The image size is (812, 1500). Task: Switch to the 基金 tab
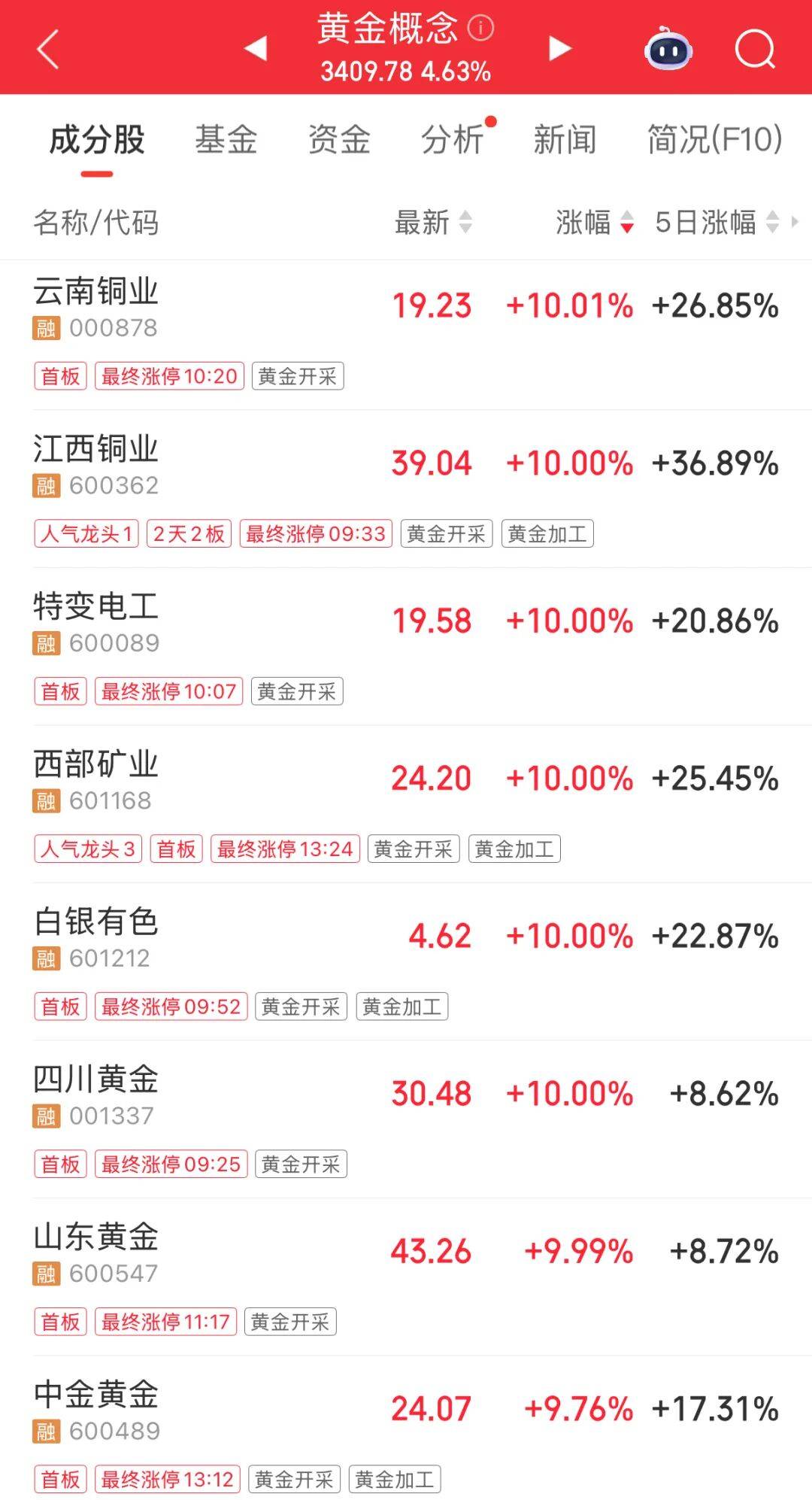click(226, 140)
